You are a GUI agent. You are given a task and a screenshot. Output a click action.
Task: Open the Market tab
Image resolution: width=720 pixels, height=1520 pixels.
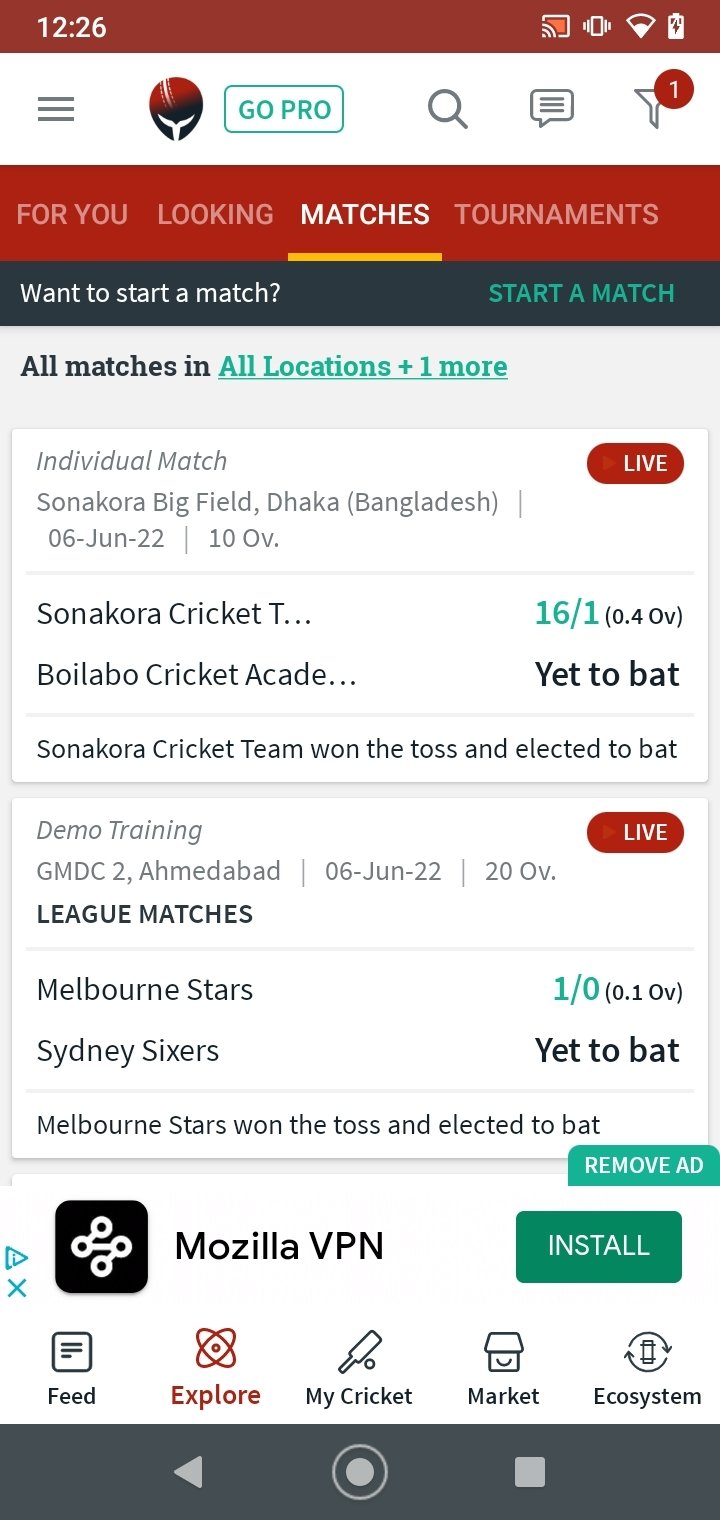point(503,1369)
